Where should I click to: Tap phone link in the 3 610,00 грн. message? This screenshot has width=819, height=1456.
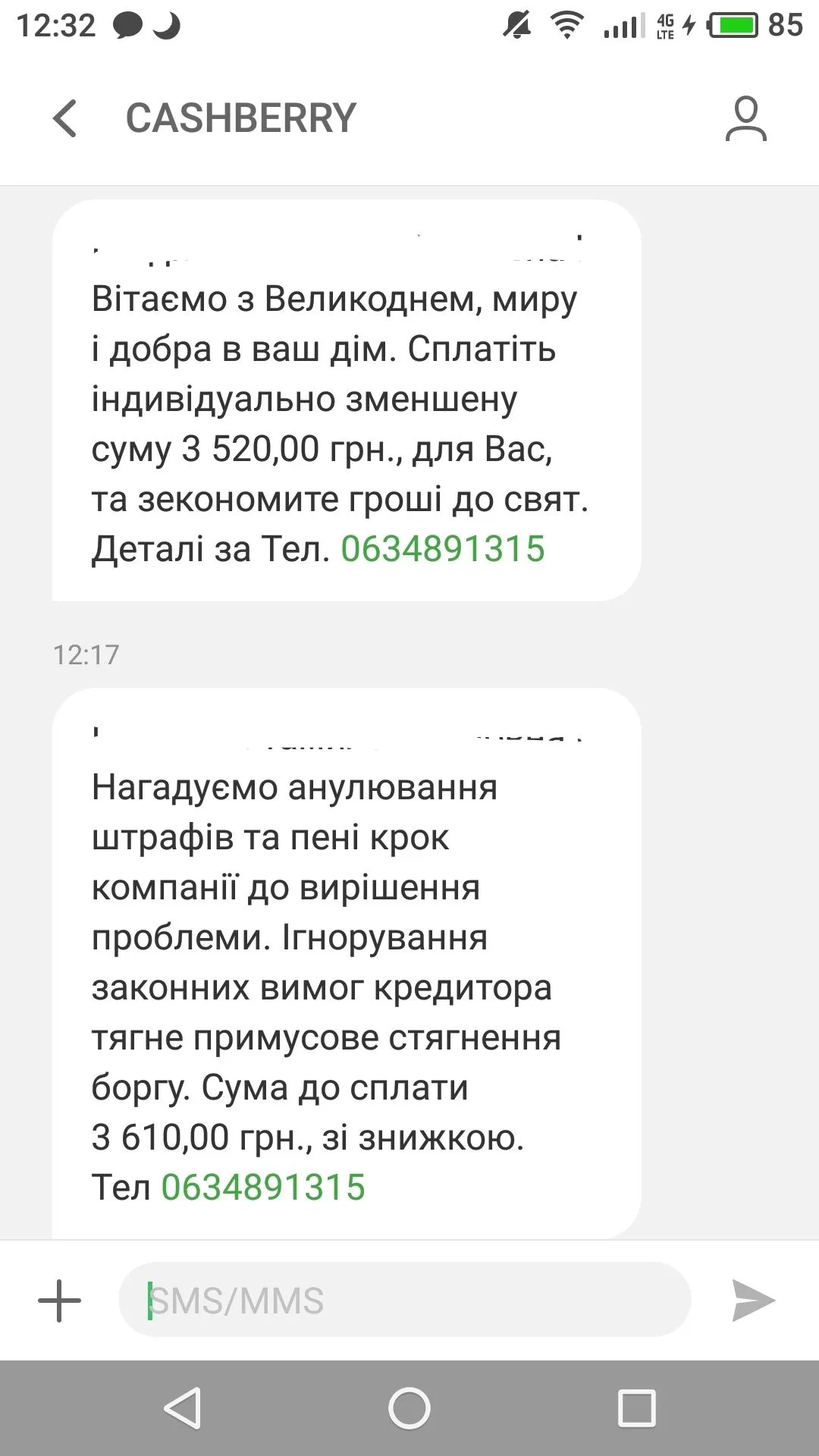[x=263, y=1188]
